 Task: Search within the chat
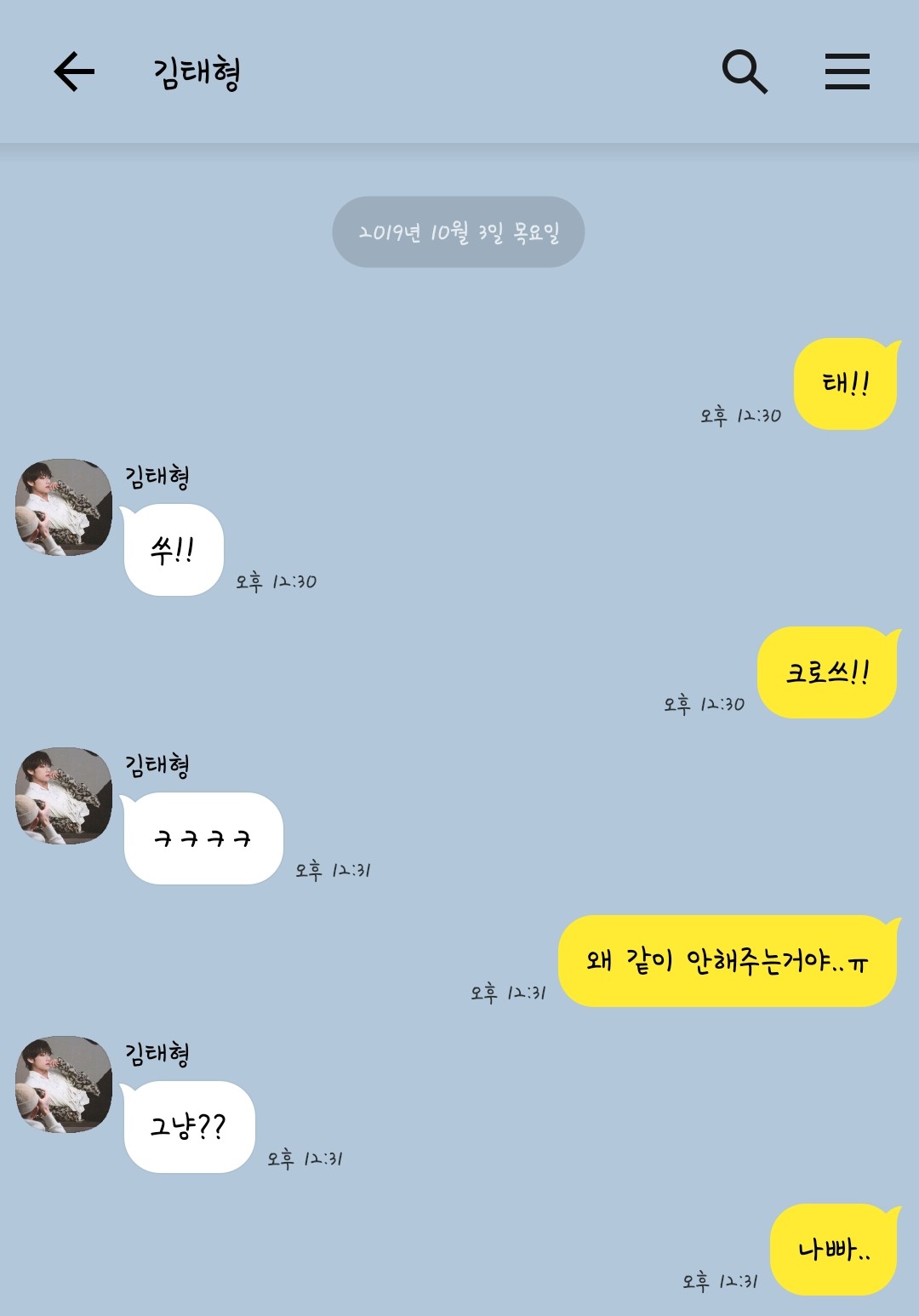[745, 72]
